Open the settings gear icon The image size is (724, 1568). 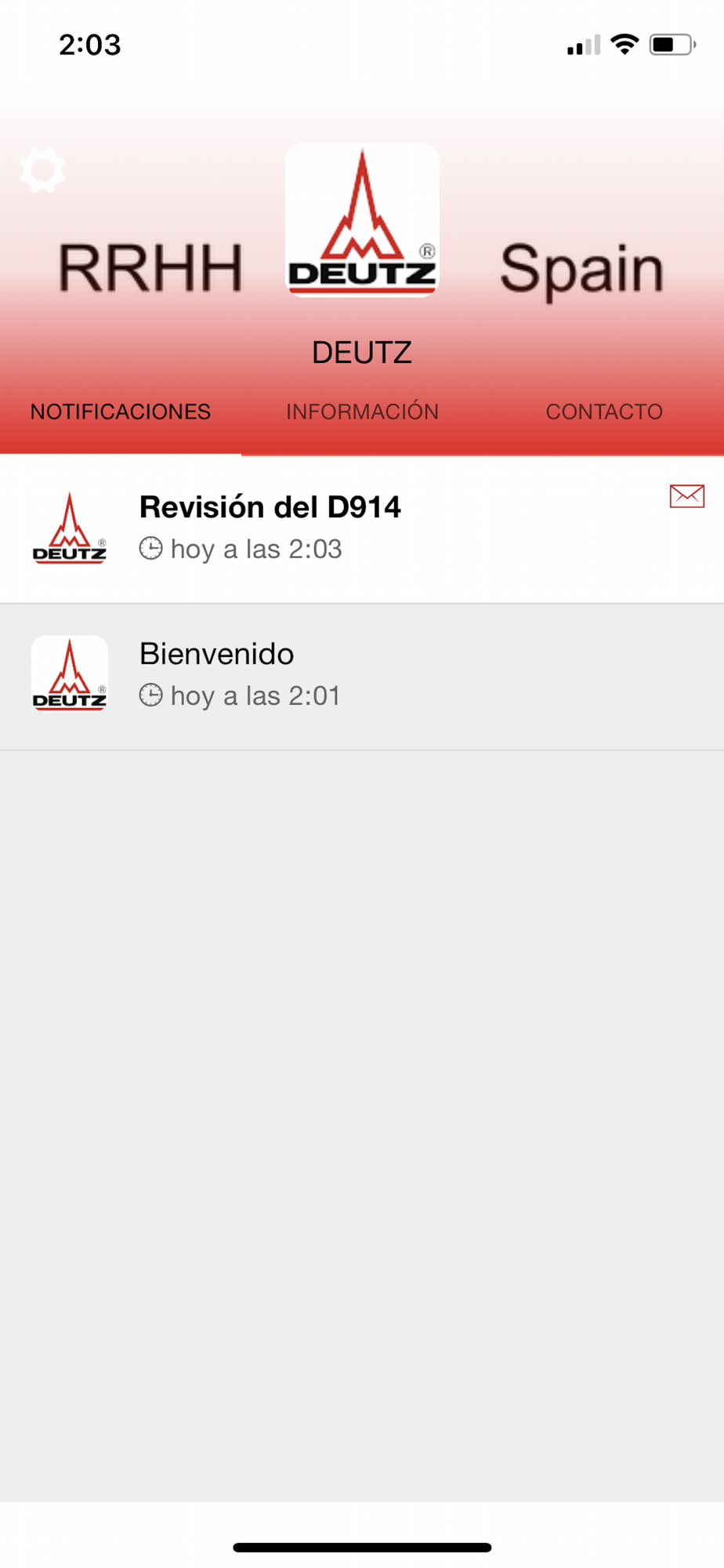(42, 169)
